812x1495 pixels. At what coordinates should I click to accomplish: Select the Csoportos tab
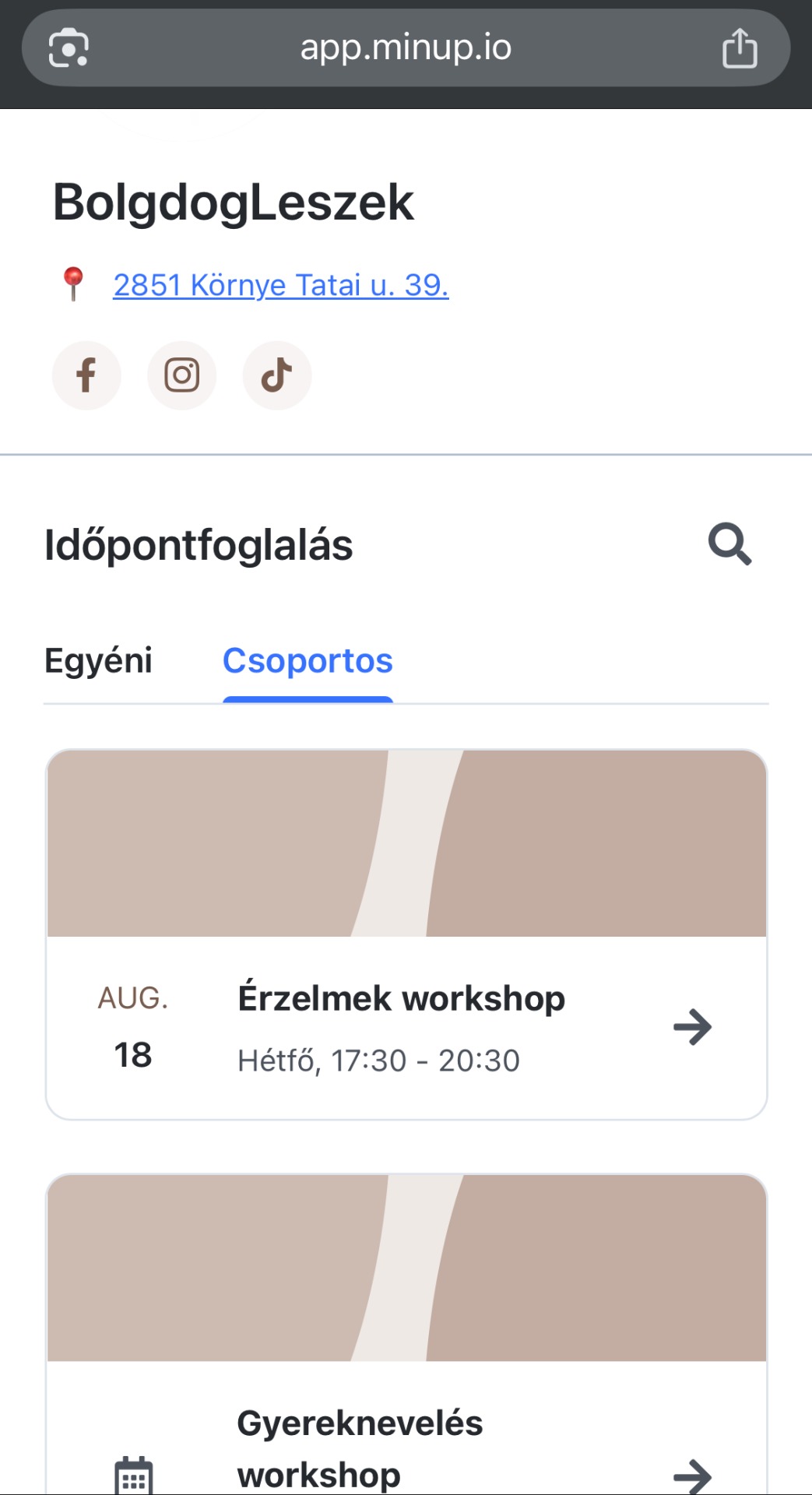pos(308,661)
